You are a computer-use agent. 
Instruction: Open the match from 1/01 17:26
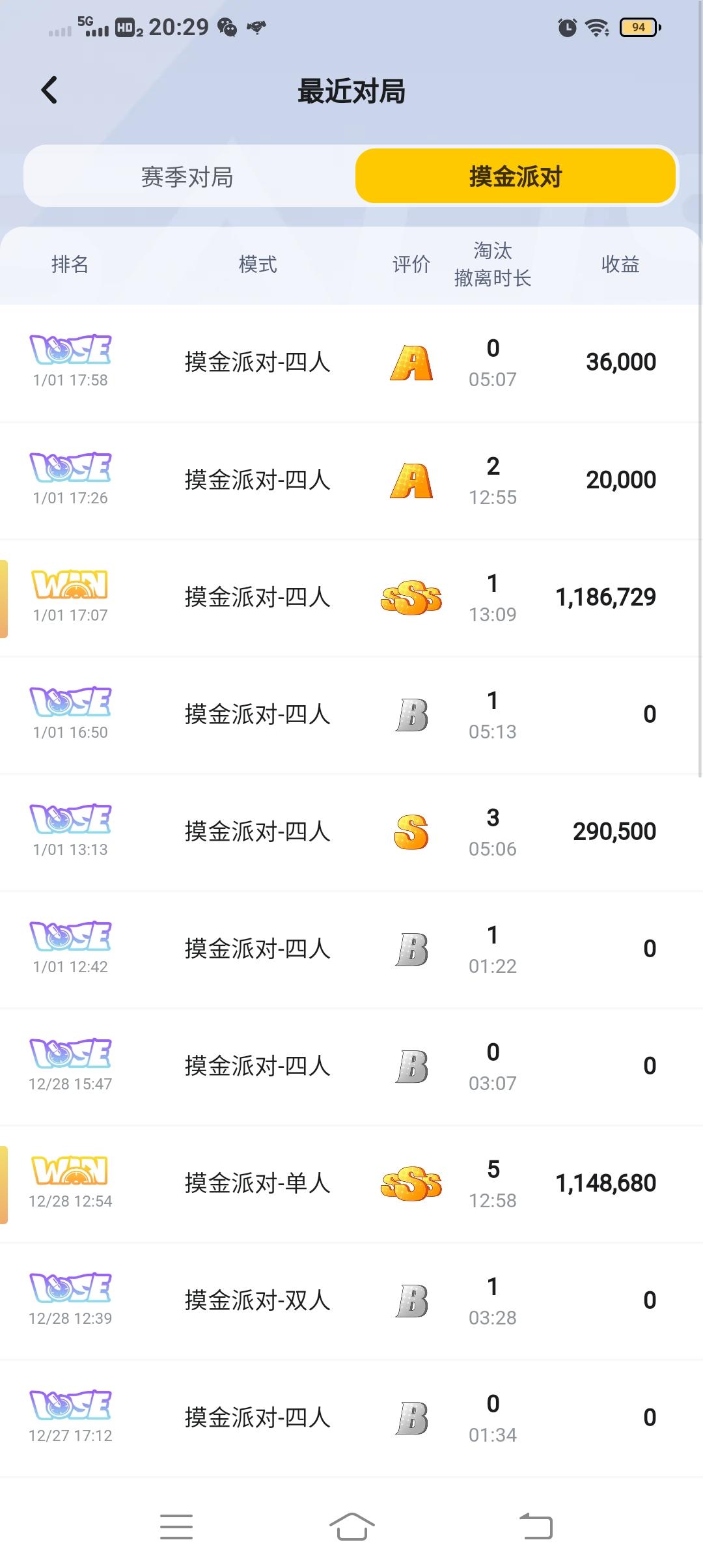pos(351,481)
